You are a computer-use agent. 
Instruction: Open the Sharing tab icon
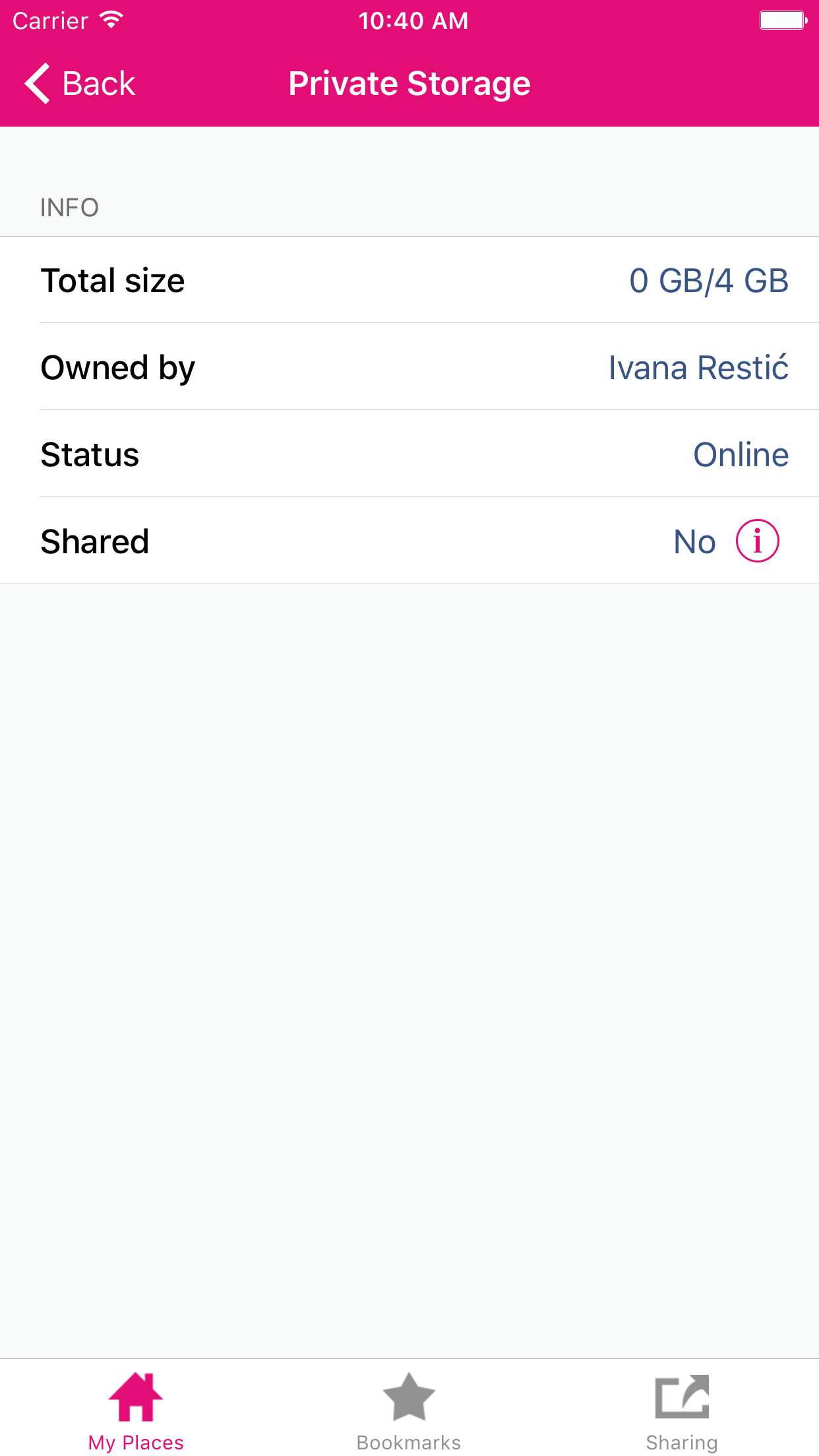coord(682,1395)
